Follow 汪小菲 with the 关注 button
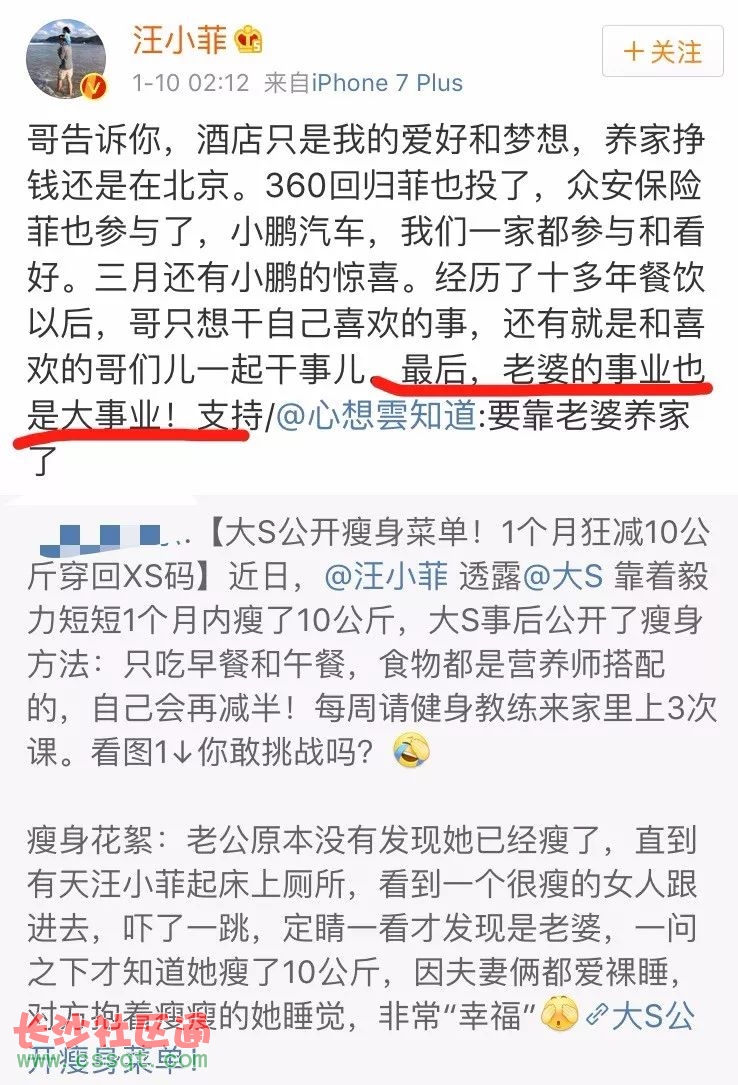This screenshot has height=1085, width=738. pyautogui.click(x=664, y=52)
